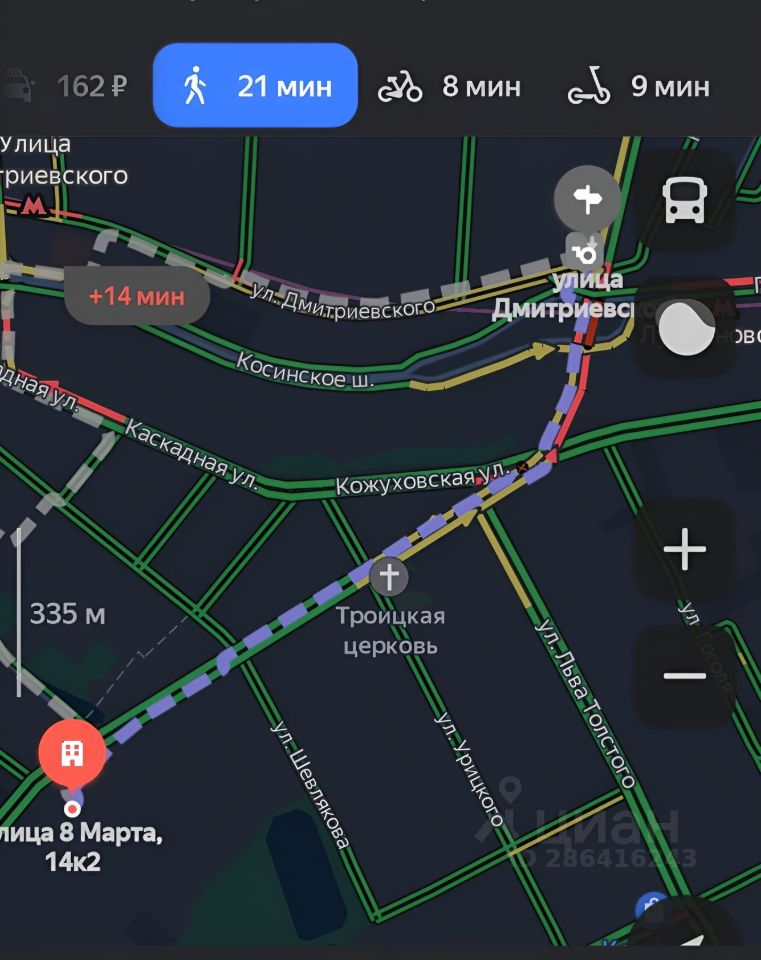Select the 9 min scooter route
Viewport: 761px width, 960px height.
pyautogui.click(x=639, y=87)
